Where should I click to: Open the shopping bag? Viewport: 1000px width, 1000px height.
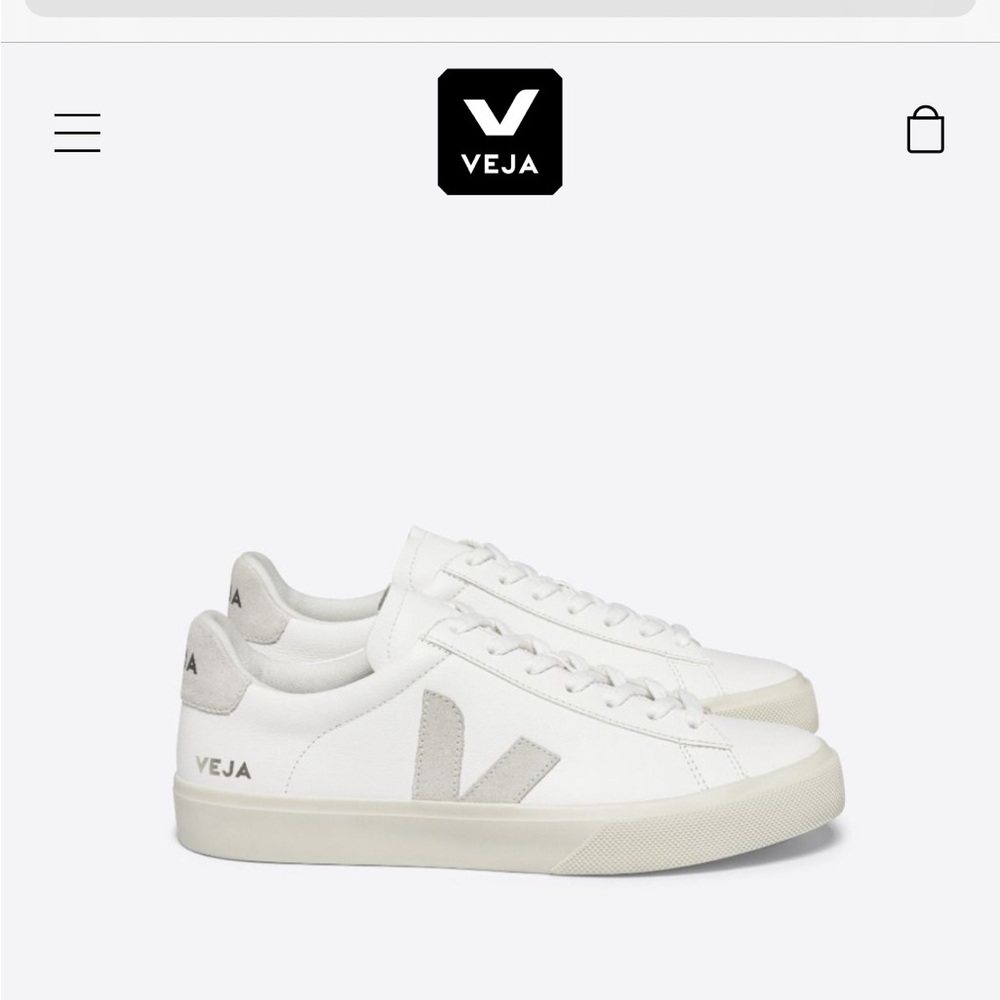[x=925, y=131]
